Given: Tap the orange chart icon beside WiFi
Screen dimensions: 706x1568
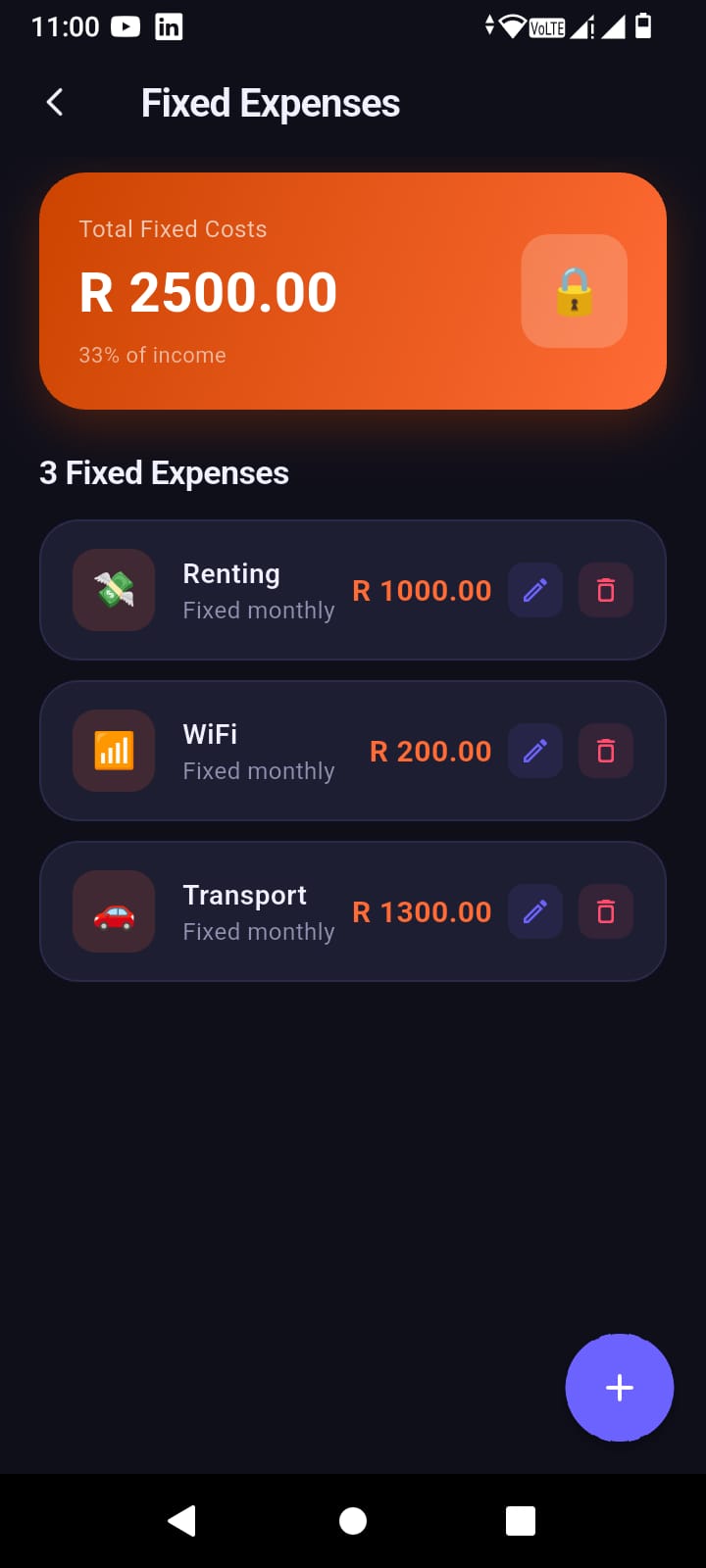Looking at the screenshot, I should coord(113,751).
